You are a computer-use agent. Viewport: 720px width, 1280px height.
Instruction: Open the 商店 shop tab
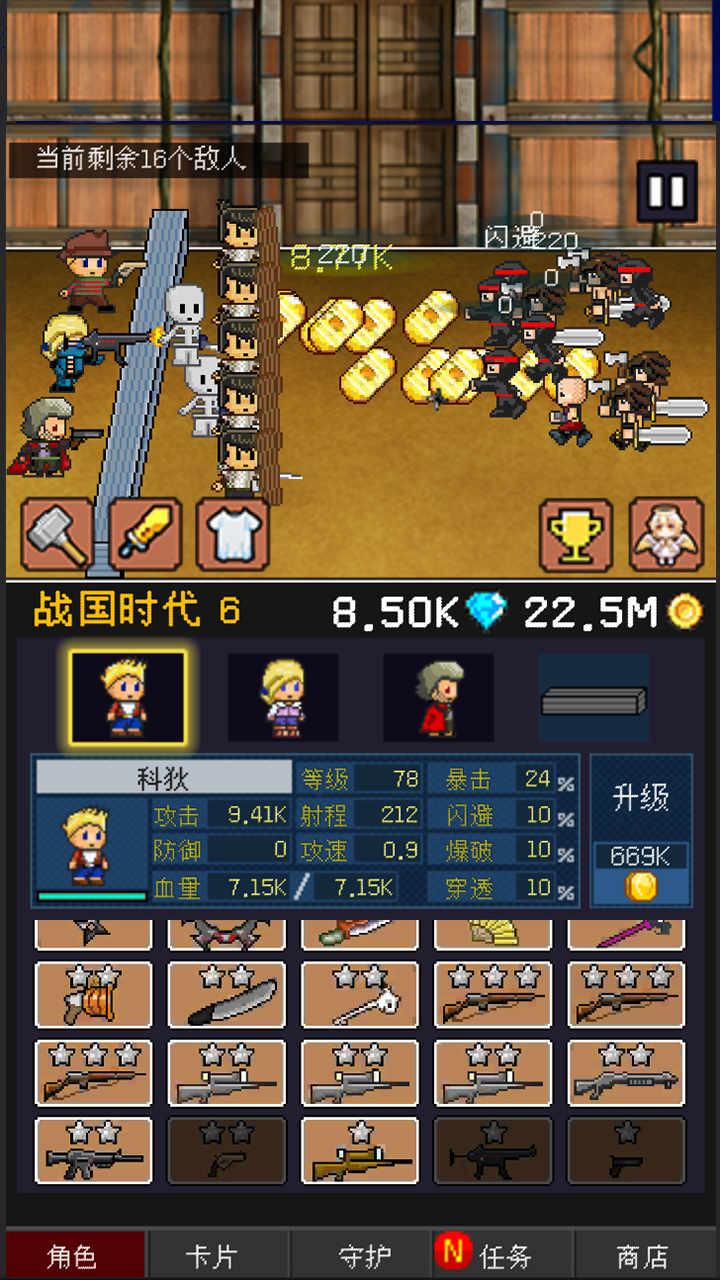643,1256
